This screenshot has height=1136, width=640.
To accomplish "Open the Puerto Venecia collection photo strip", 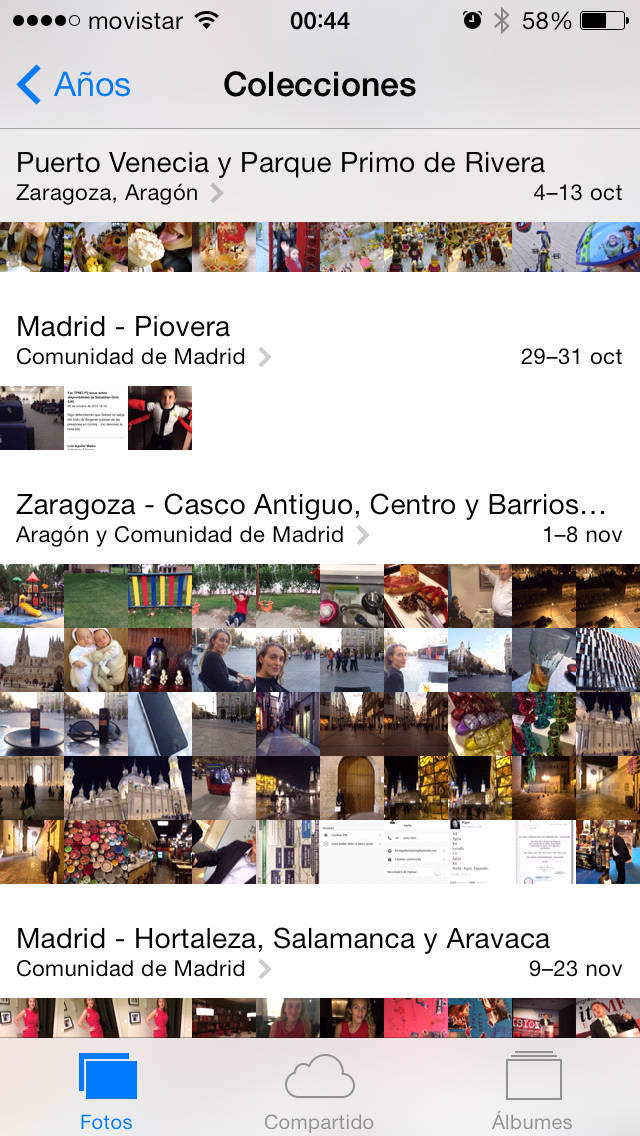I will (320, 247).
